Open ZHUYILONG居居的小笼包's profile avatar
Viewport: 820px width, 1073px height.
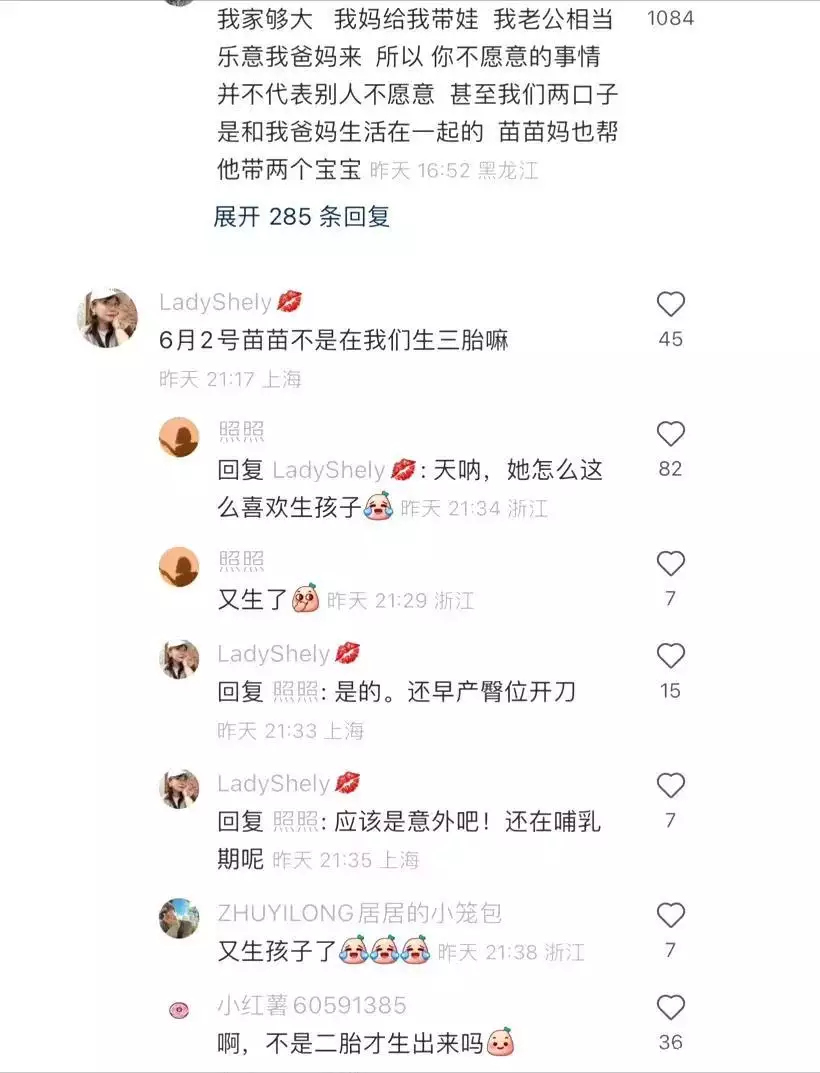click(x=179, y=917)
